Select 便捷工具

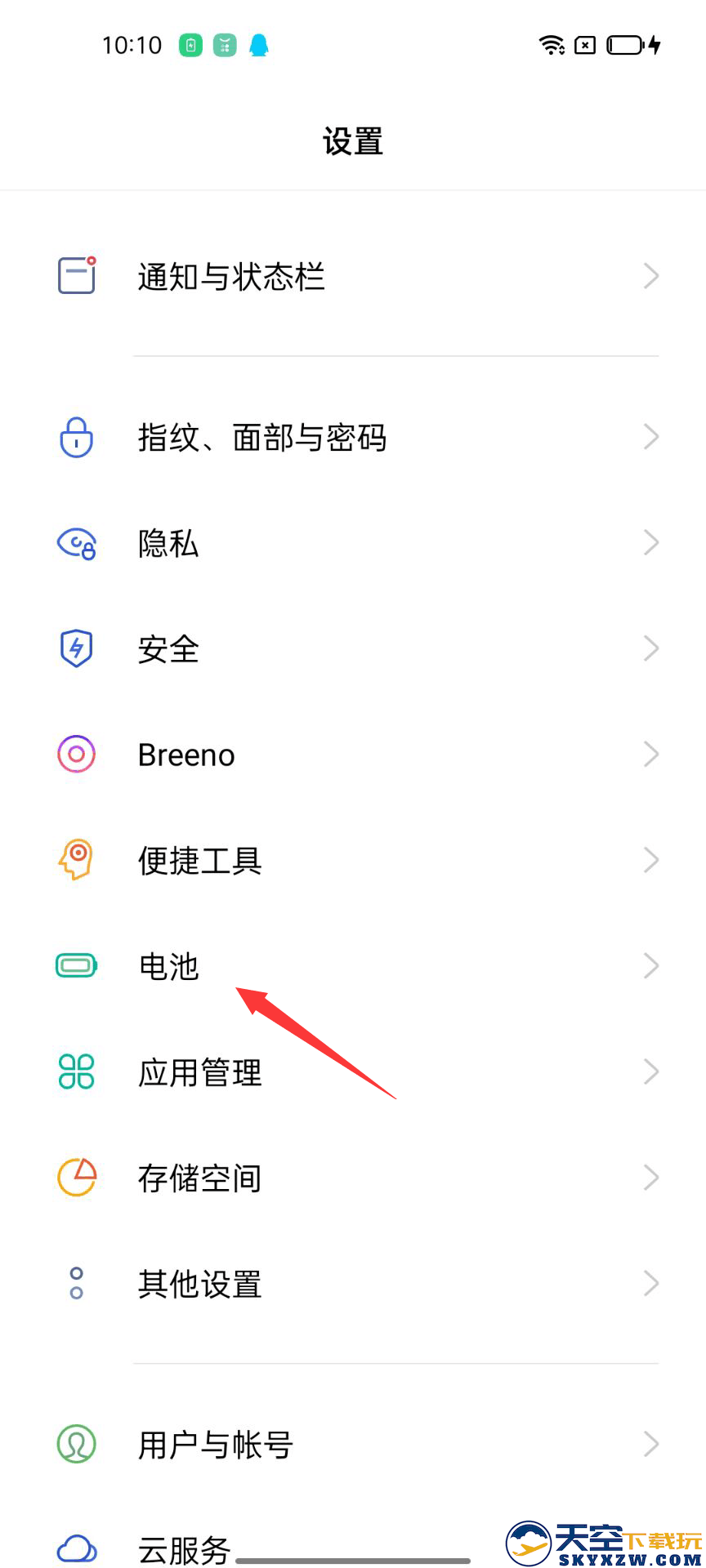click(x=353, y=860)
